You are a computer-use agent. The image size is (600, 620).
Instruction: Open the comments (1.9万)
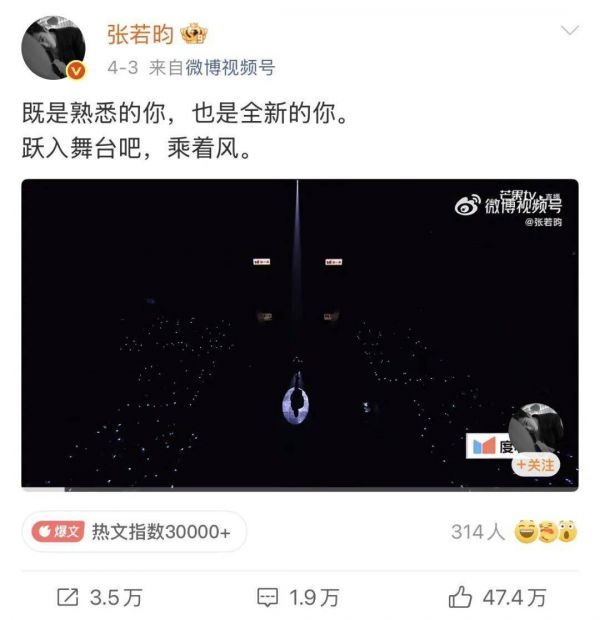click(298, 597)
